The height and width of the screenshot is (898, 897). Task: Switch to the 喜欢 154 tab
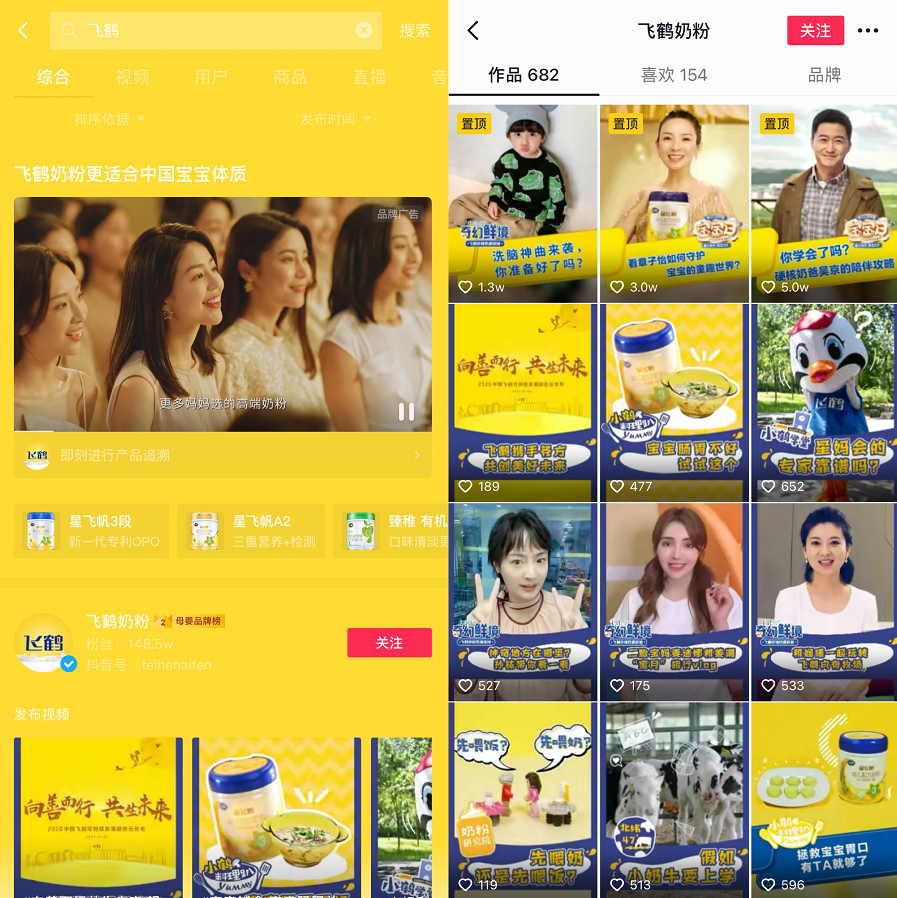click(x=674, y=75)
